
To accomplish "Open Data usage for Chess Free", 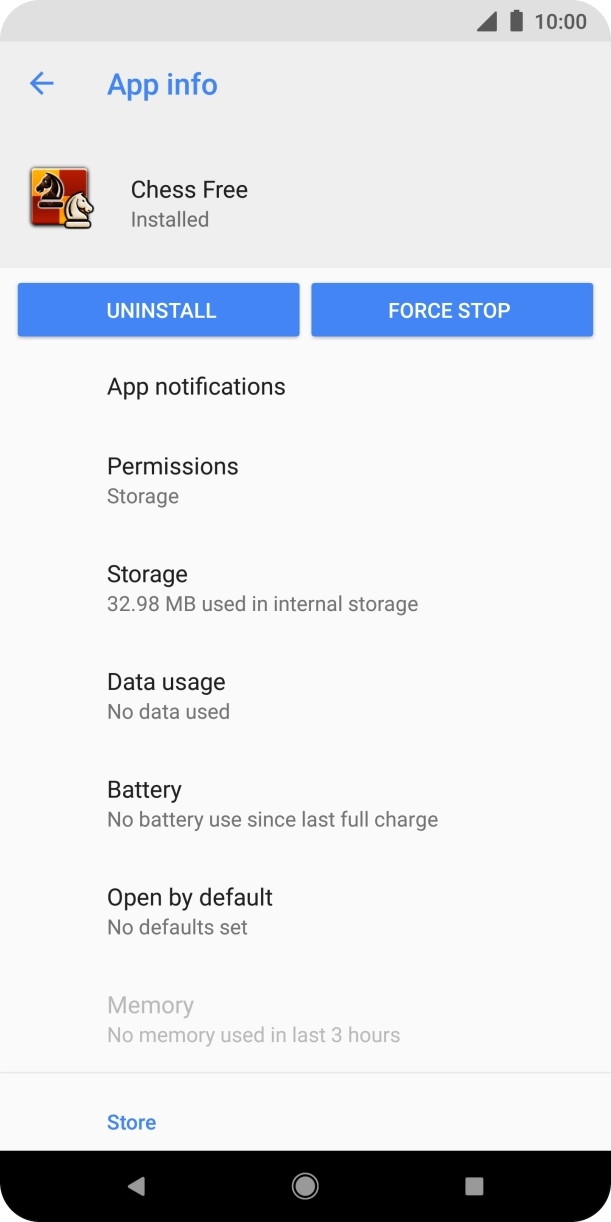I will (x=305, y=696).
